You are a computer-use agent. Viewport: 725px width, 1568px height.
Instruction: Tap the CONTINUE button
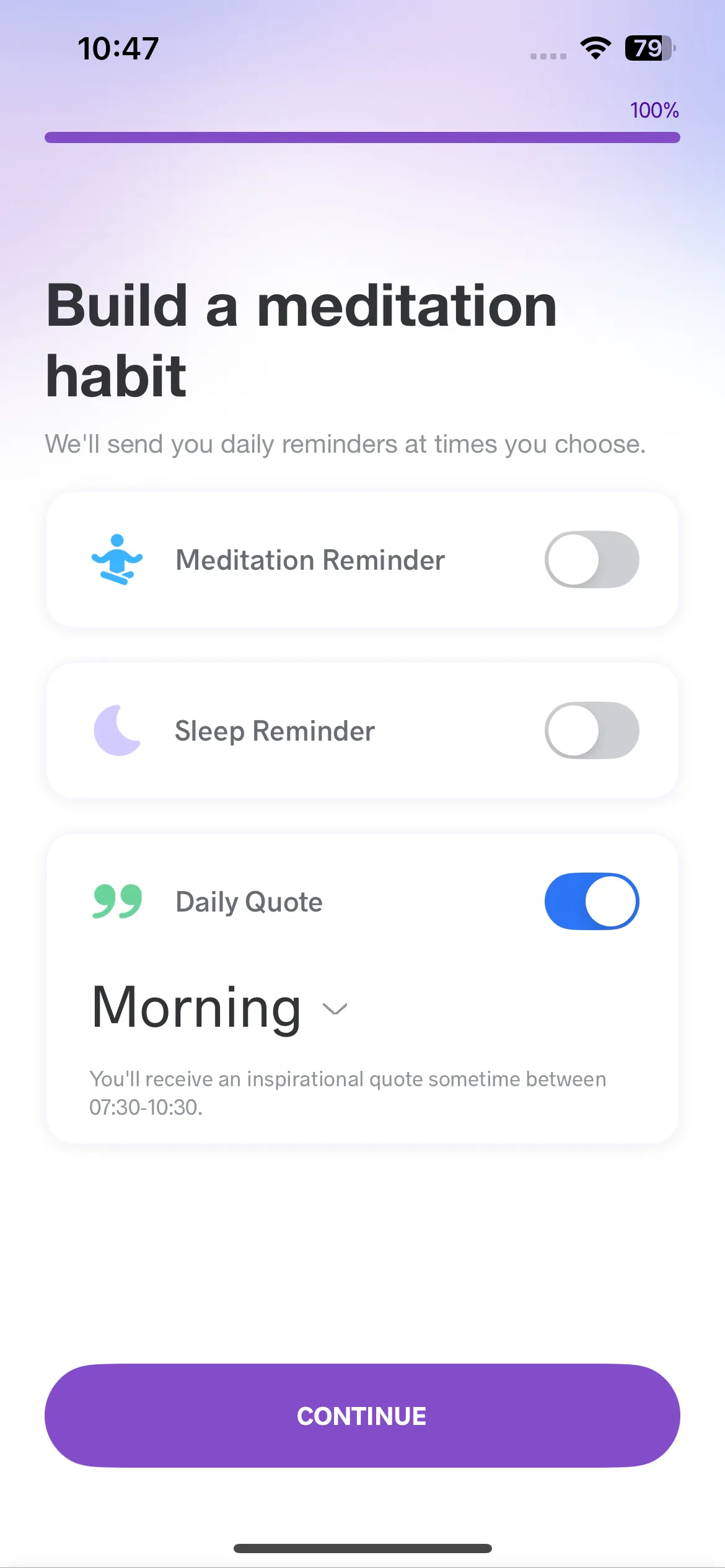click(362, 1416)
